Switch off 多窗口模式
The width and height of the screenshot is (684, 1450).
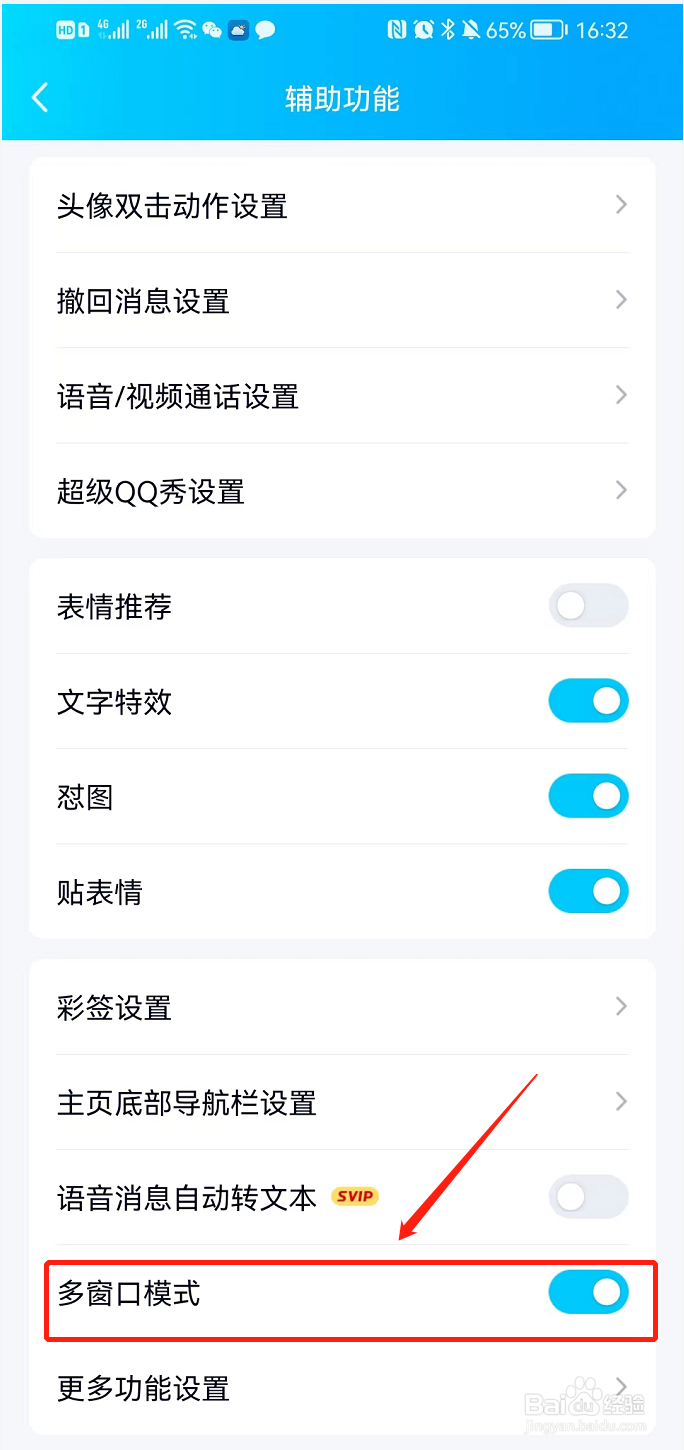pos(588,1292)
